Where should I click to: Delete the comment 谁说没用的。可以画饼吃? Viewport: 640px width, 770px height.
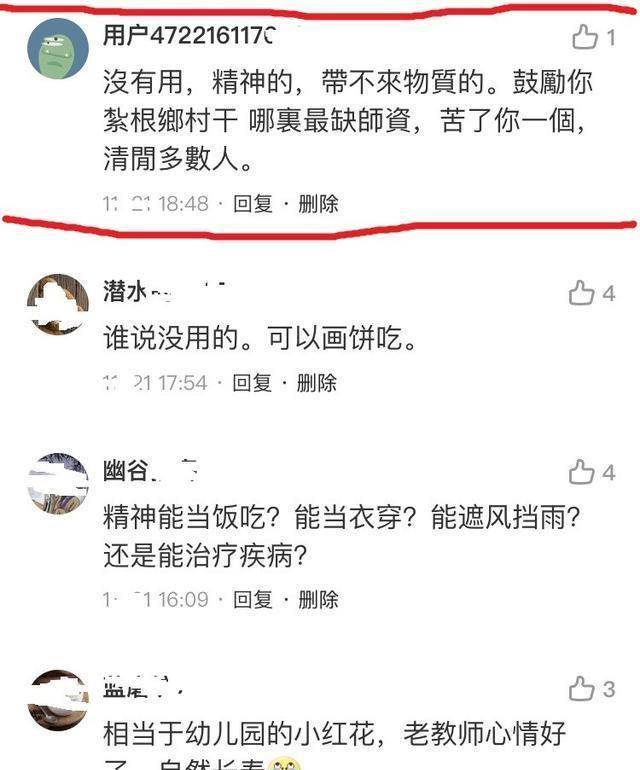[318, 383]
